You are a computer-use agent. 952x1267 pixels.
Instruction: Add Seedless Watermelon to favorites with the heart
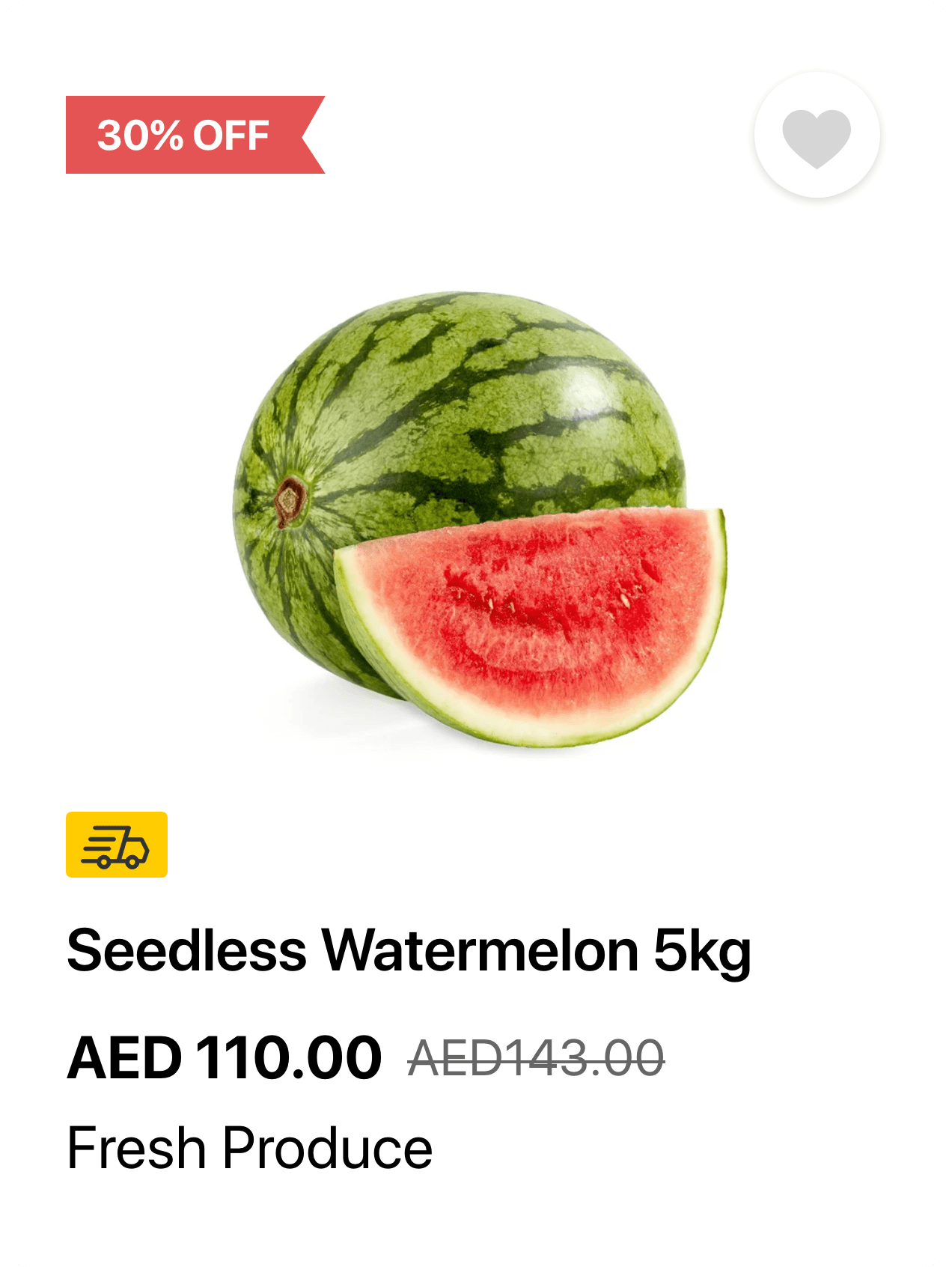pos(817,136)
